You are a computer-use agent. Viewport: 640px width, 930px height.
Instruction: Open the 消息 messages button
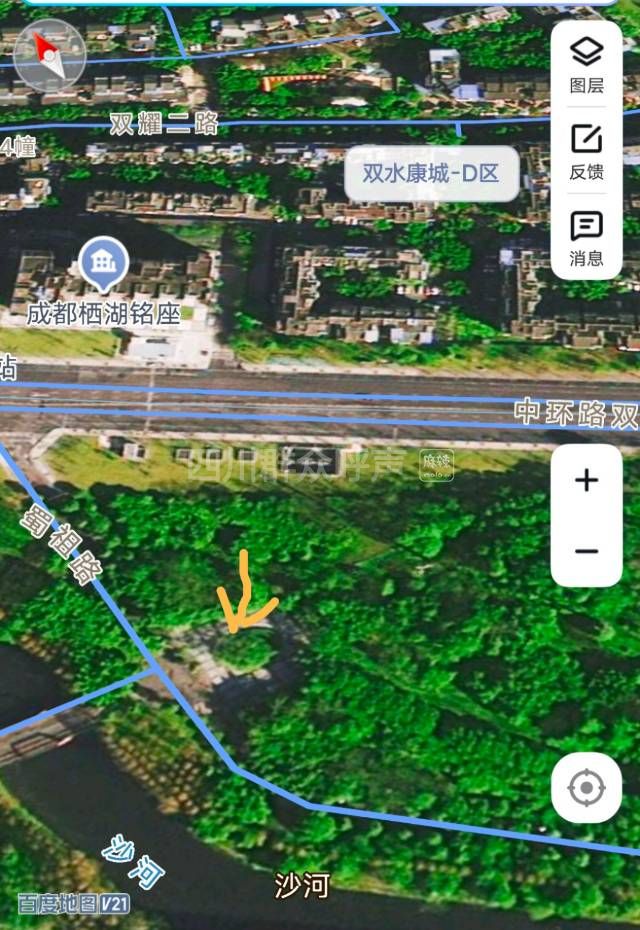pos(586,238)
